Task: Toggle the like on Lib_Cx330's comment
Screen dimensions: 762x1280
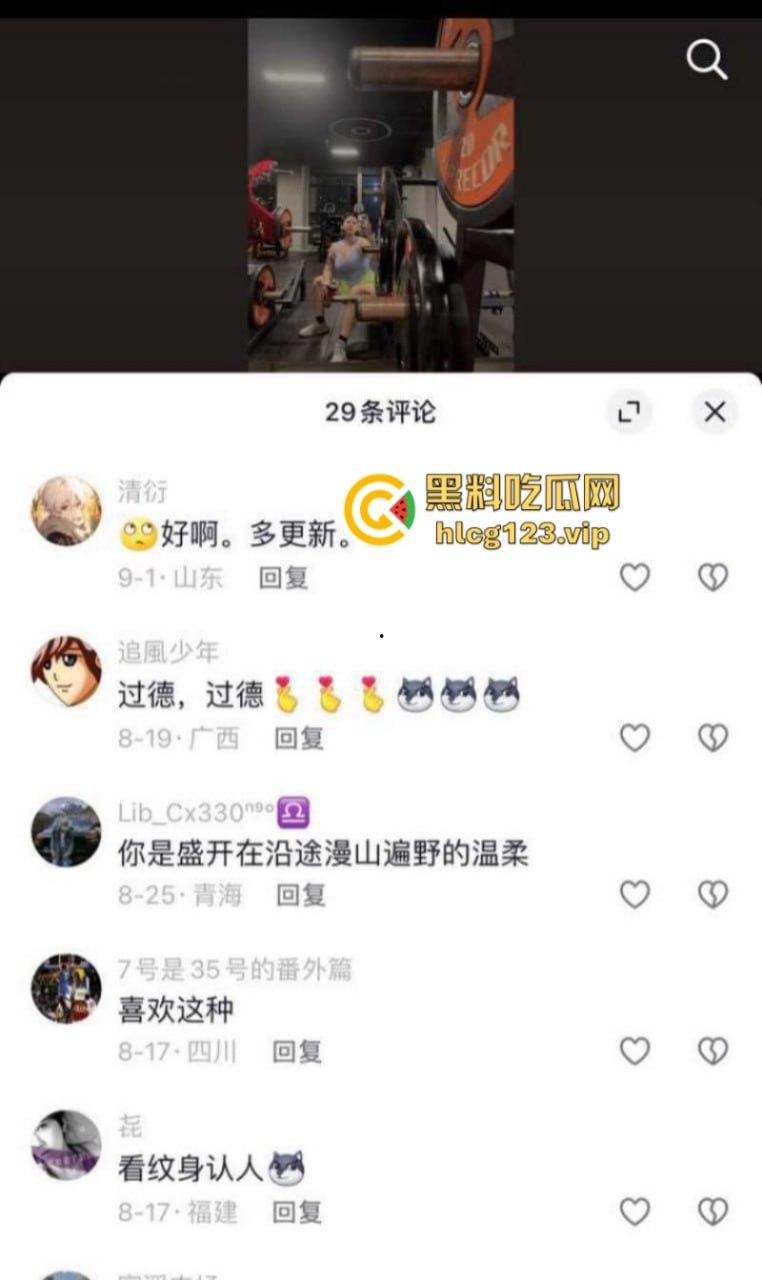Action: point(636,895)
